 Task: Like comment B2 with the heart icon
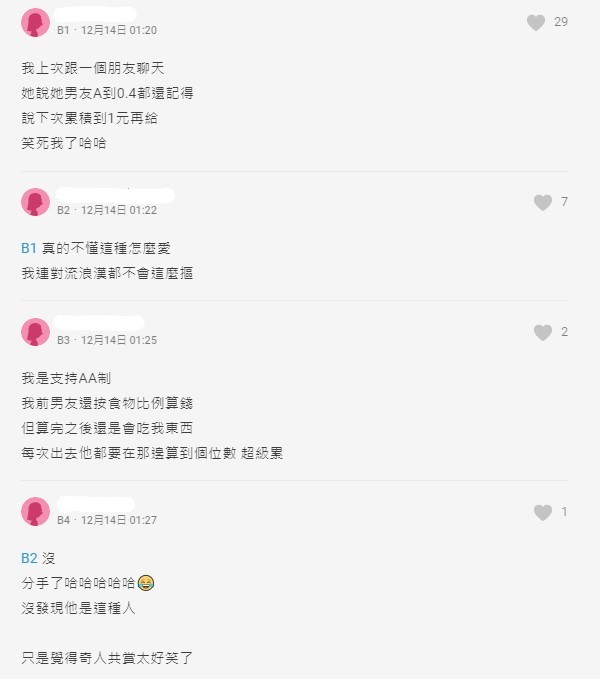pyautogui.click(x=543, y=202)
